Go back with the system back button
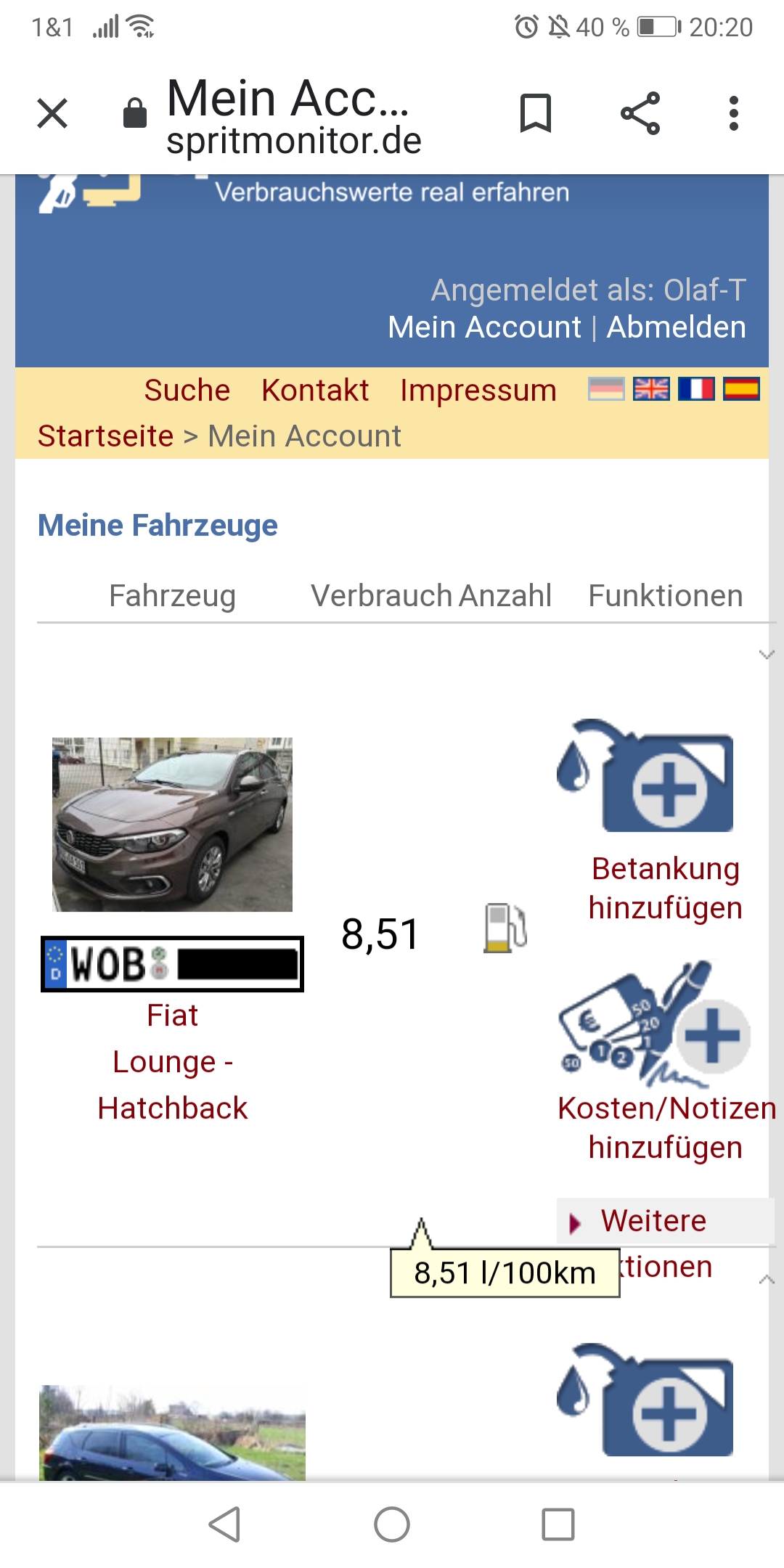The image size is (784, 1568). [x=224, y=1524]
